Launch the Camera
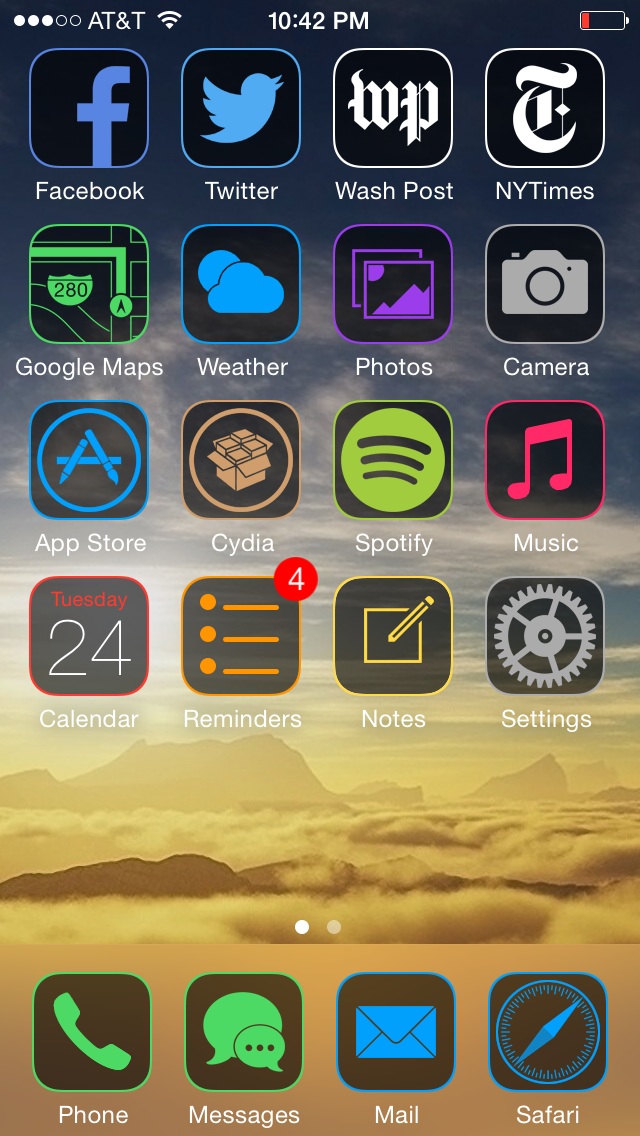Image resolution: width=640 pixels, height=1136 pixels. pyautogui.click(x=545, y=284)
